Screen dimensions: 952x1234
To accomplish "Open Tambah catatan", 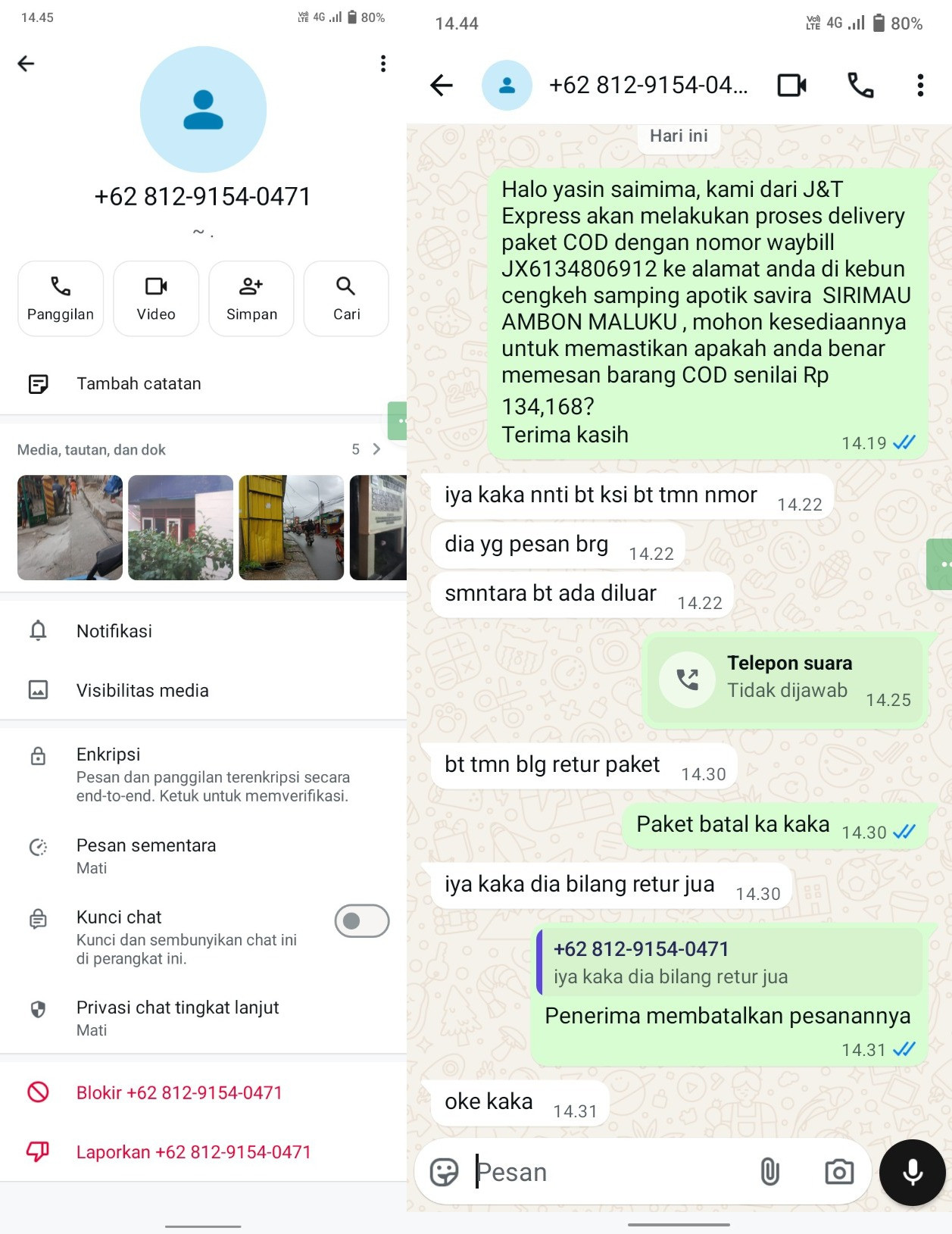I will click(203, 384).
